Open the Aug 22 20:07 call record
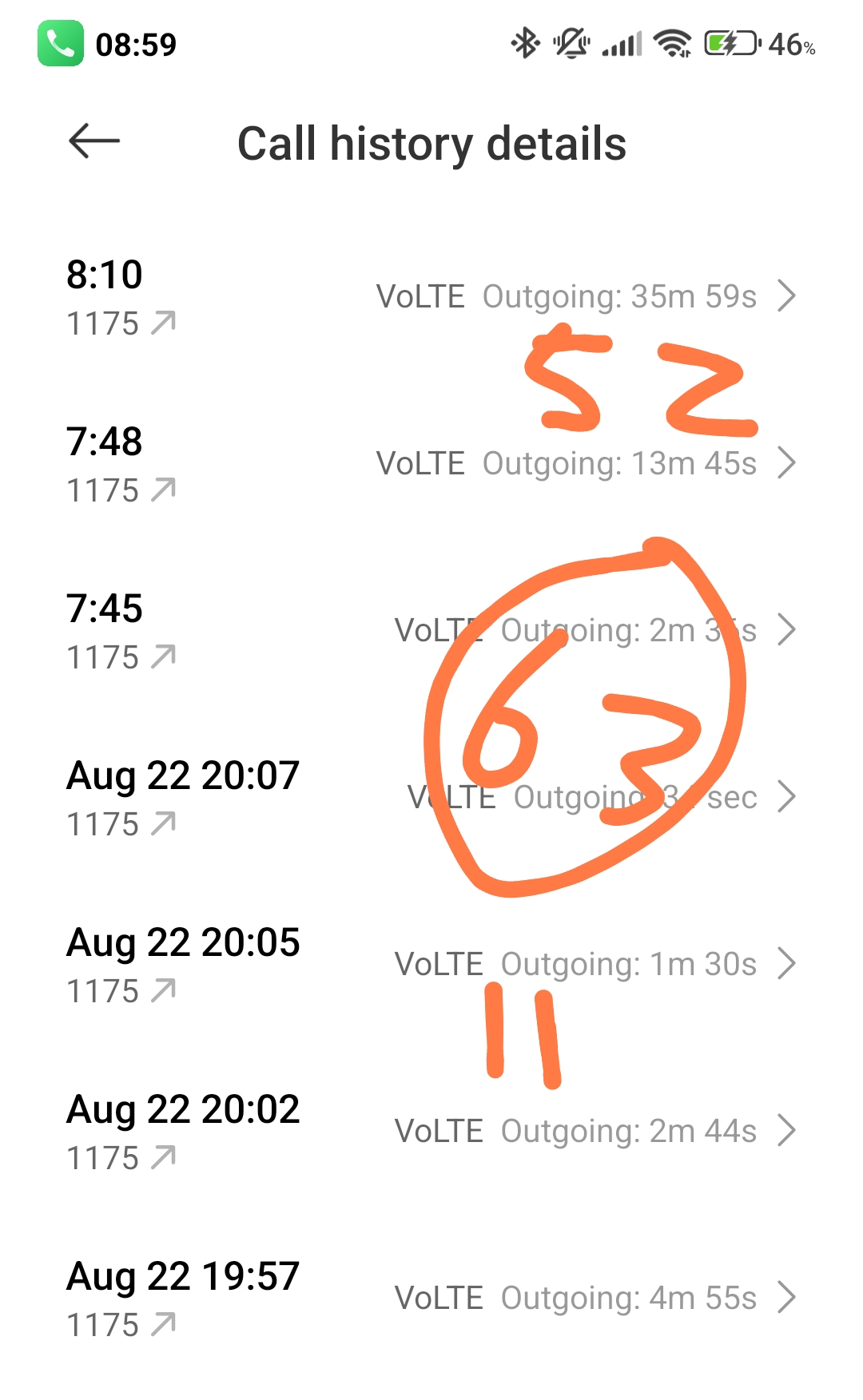 431,798
